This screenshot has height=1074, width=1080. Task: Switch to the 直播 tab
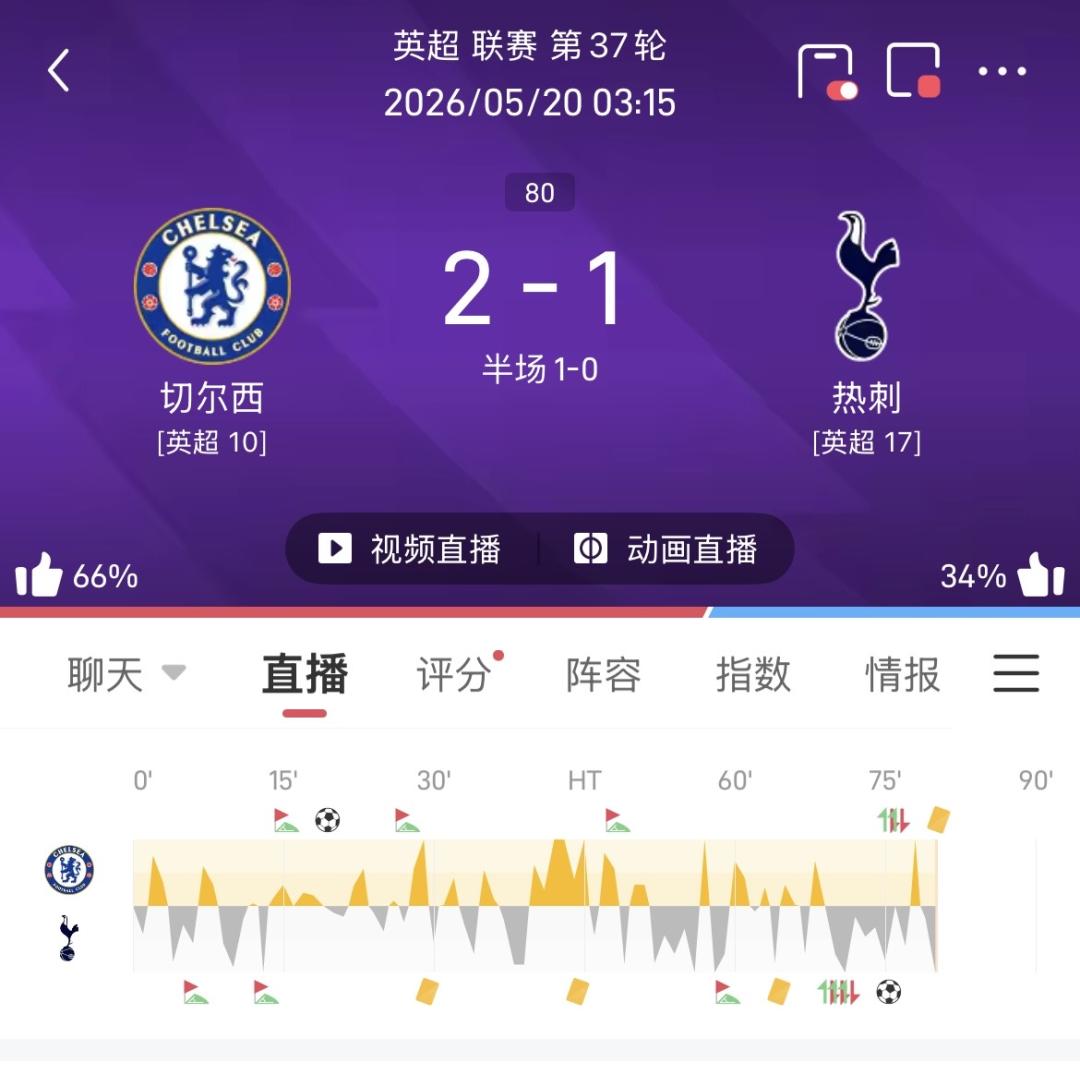pos(304,674)
